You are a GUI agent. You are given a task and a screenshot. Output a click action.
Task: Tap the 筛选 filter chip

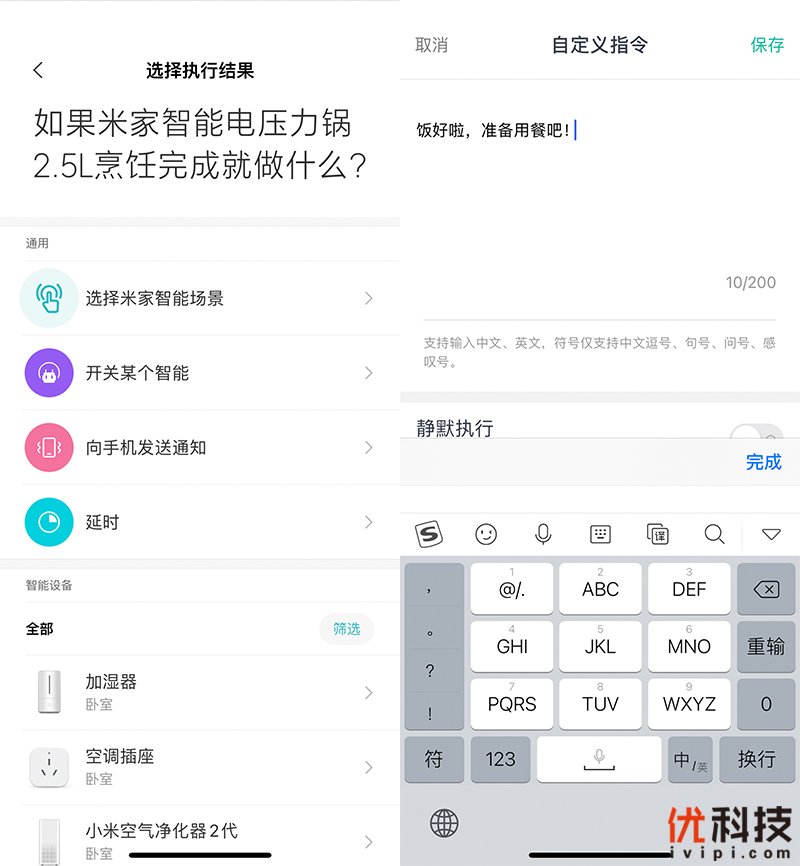347,629
